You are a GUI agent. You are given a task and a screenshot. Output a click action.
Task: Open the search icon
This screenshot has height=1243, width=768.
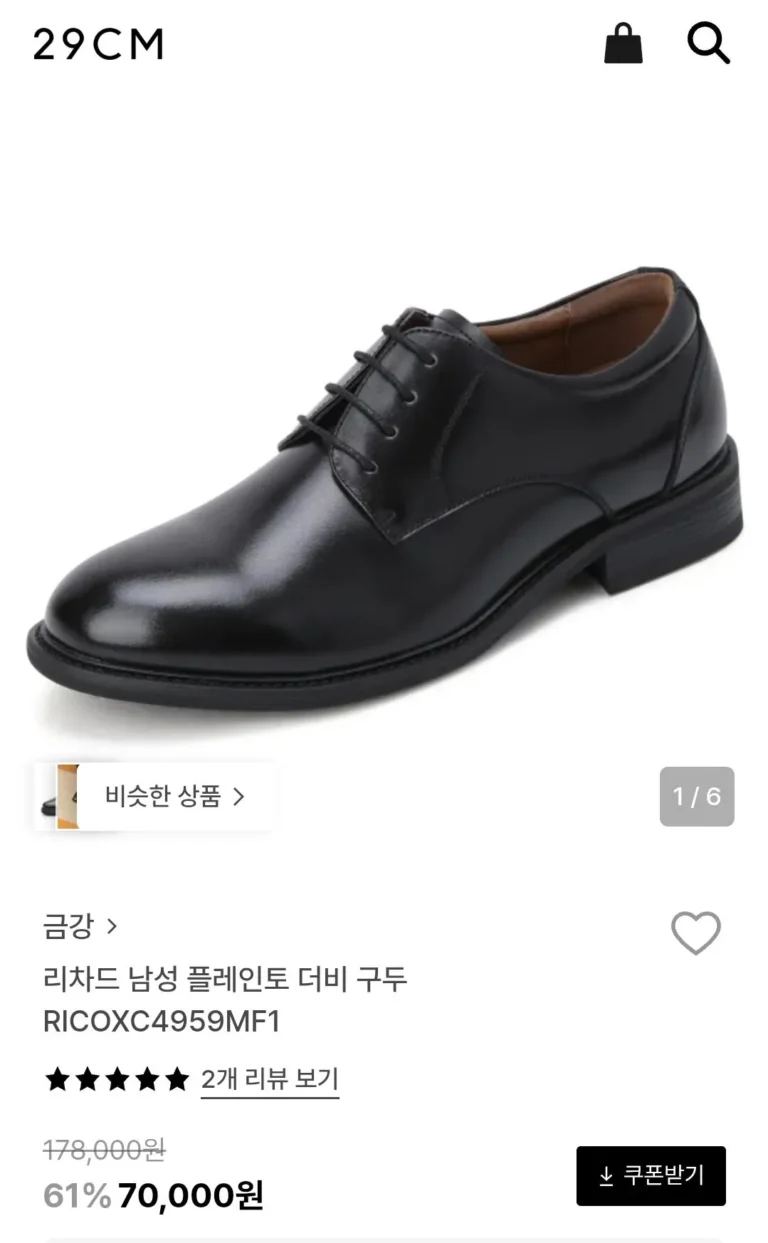coord(708,45)
